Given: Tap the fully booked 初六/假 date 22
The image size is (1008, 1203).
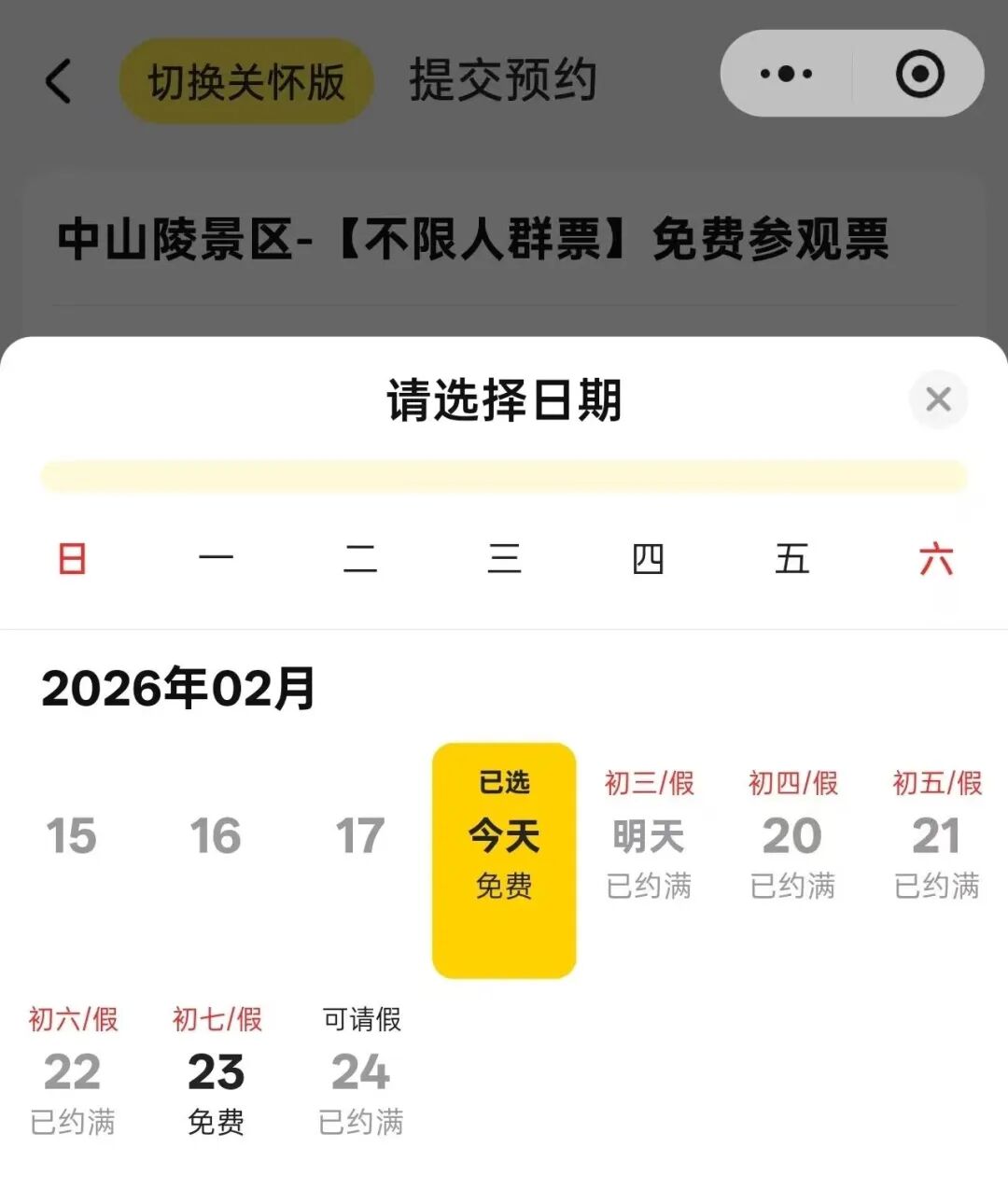Looking at the screenshot, I should [x=72, y=1073].
